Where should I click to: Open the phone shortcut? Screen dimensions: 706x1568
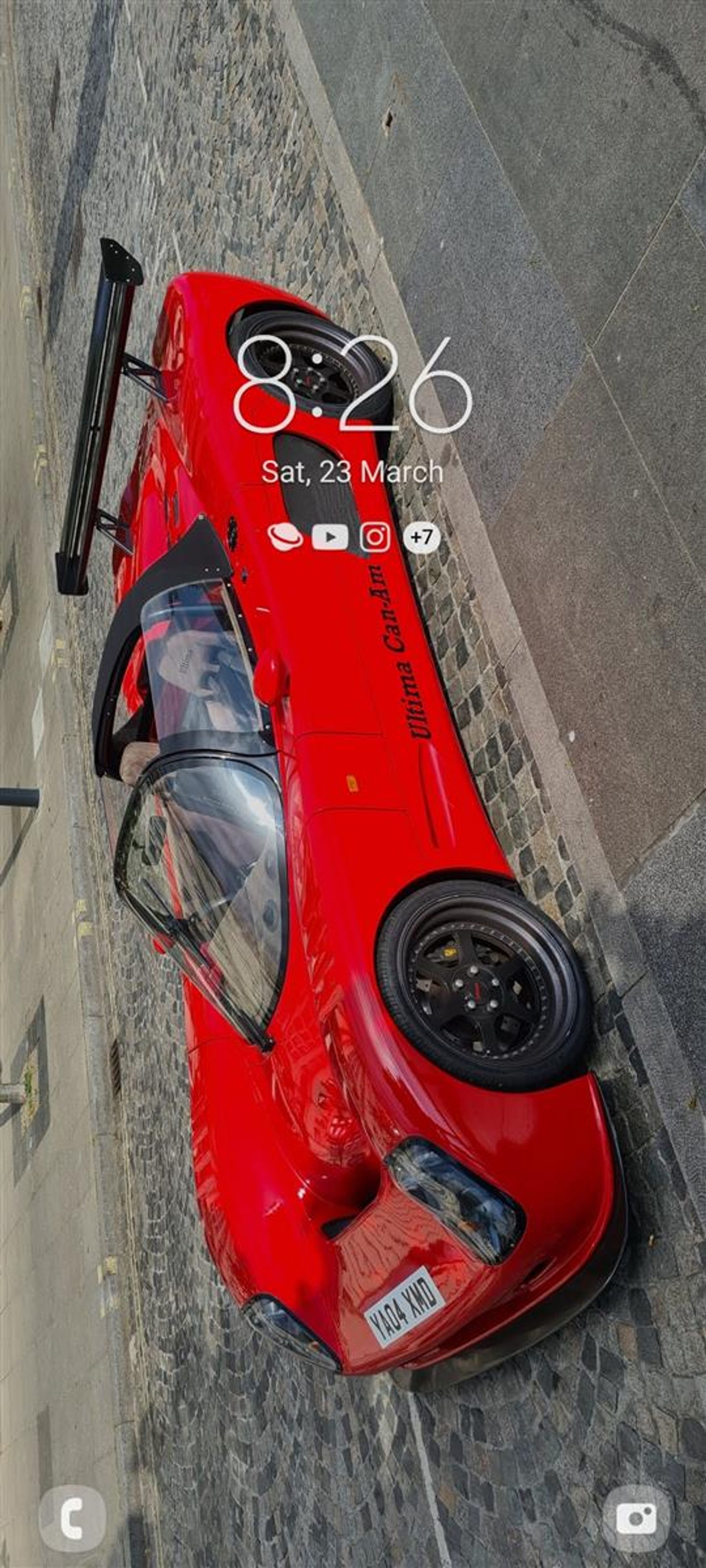[x=72, y=1514]
